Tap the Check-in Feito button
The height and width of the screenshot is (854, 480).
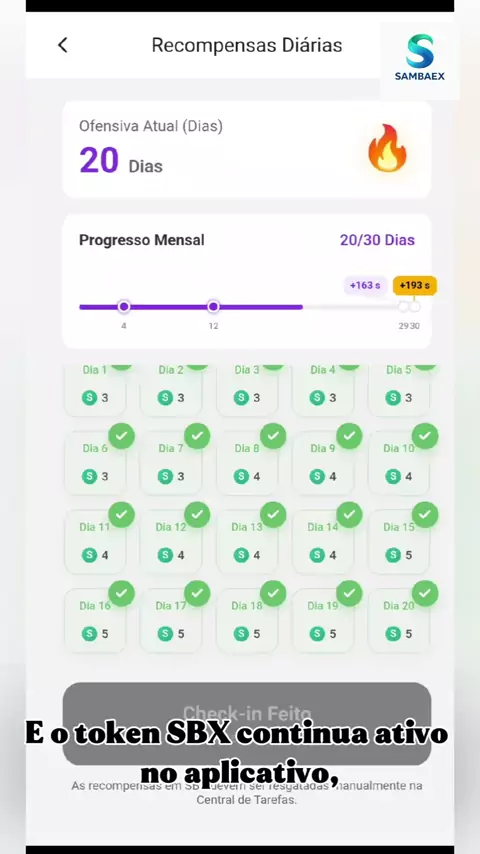pos(247,724)
